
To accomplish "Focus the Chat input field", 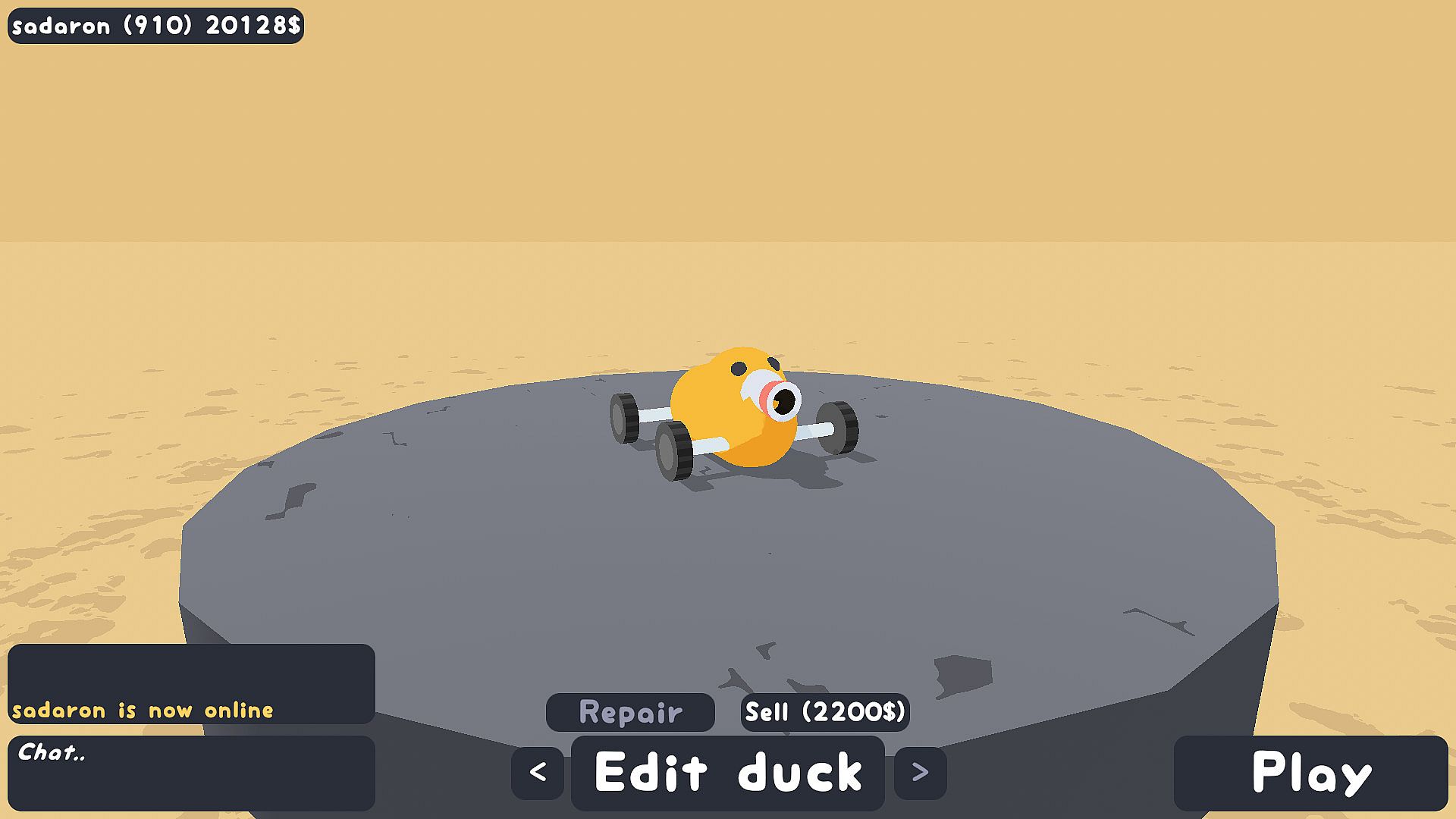I will coord(191,773).
